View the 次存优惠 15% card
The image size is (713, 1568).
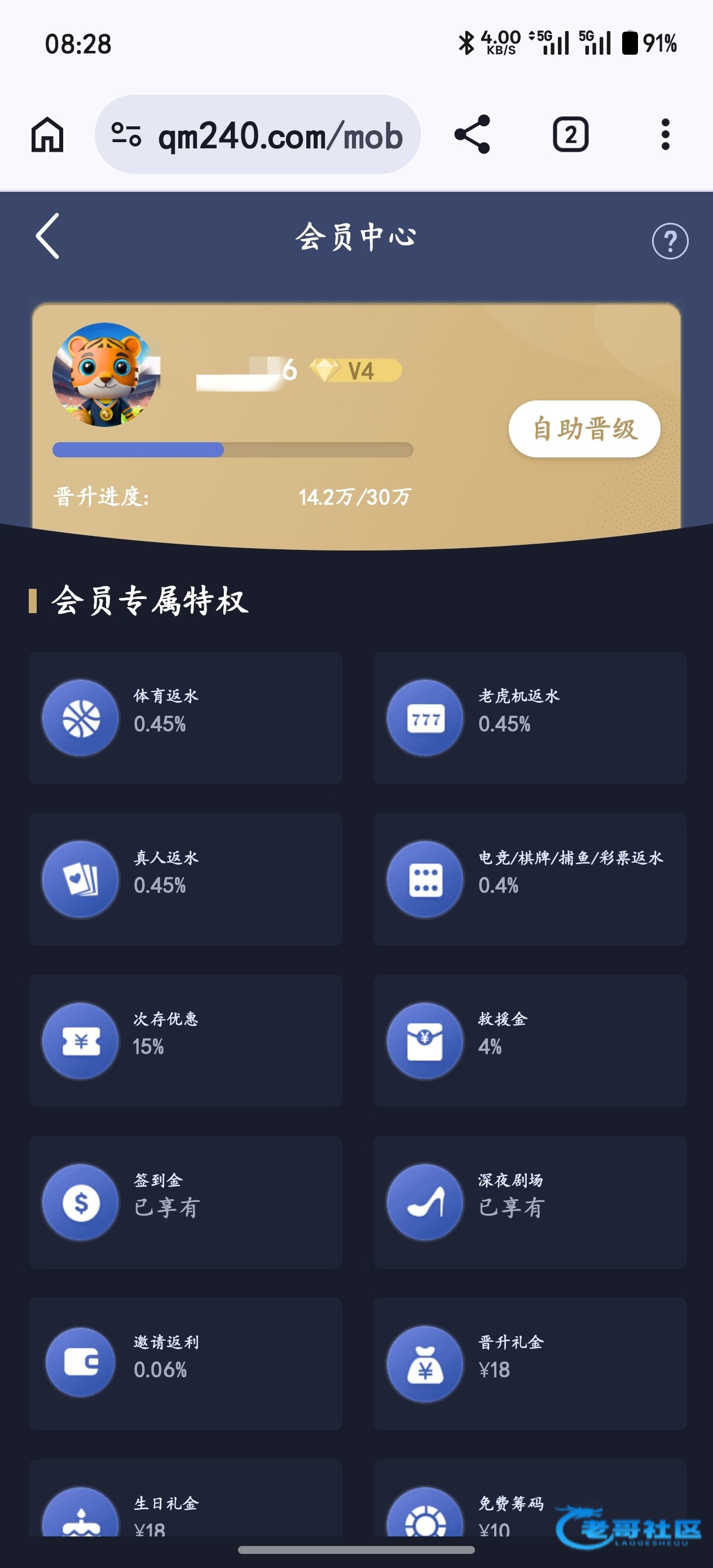pyautogui.click(x=185, y=1040)
